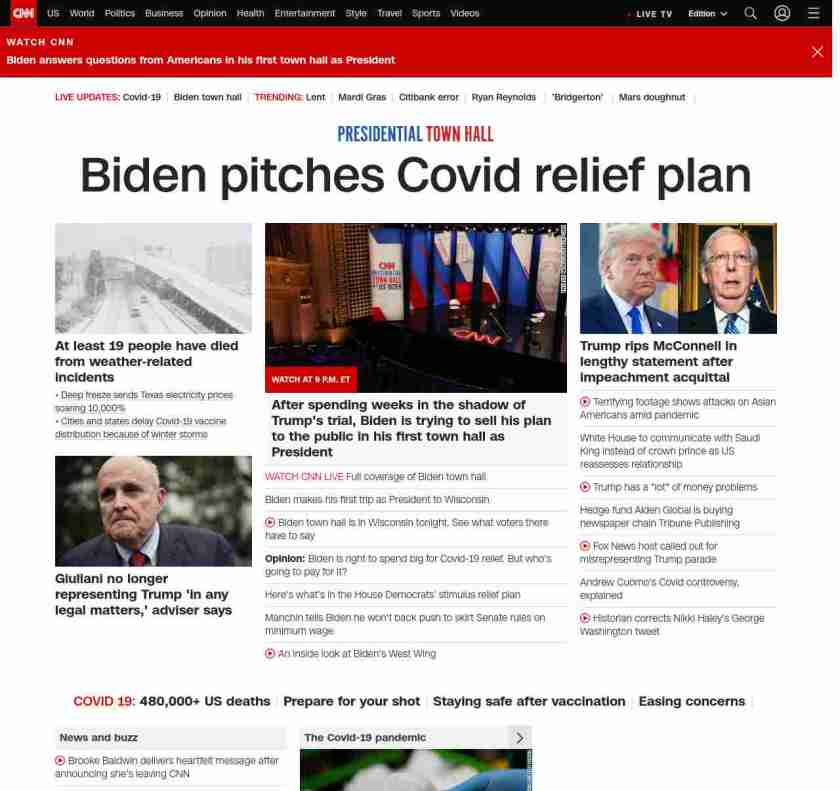Open the Trump rips McConnell story
The image size is (840, 791).
click(658, 361)
